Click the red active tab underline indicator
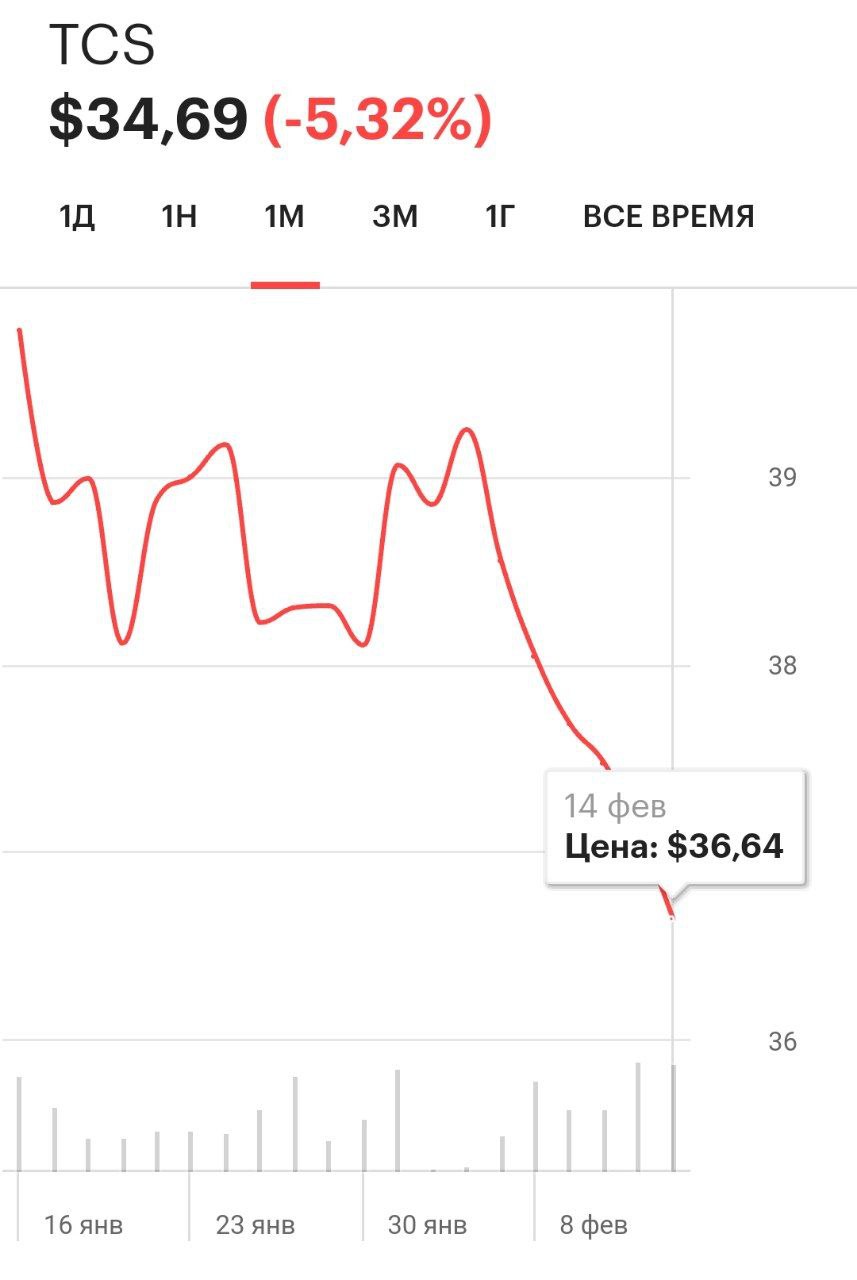 (x=285, y=284)
